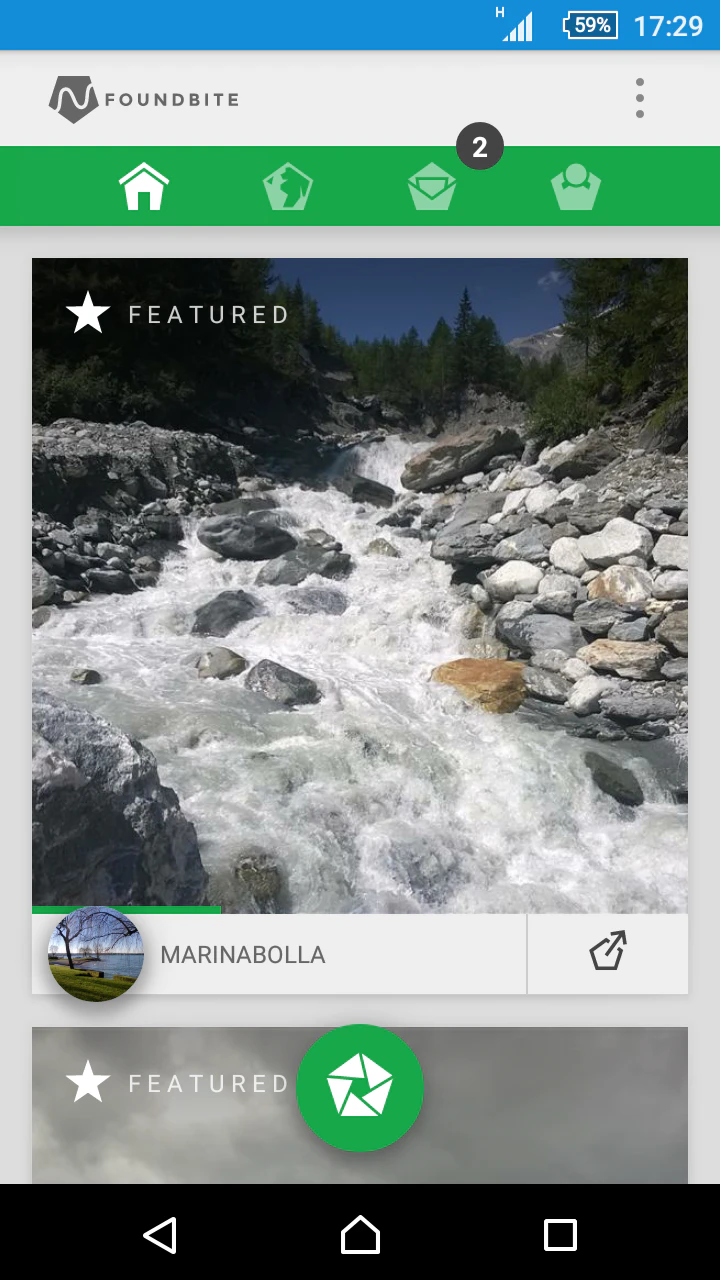Go back using the system back button

click(160, 1235)
